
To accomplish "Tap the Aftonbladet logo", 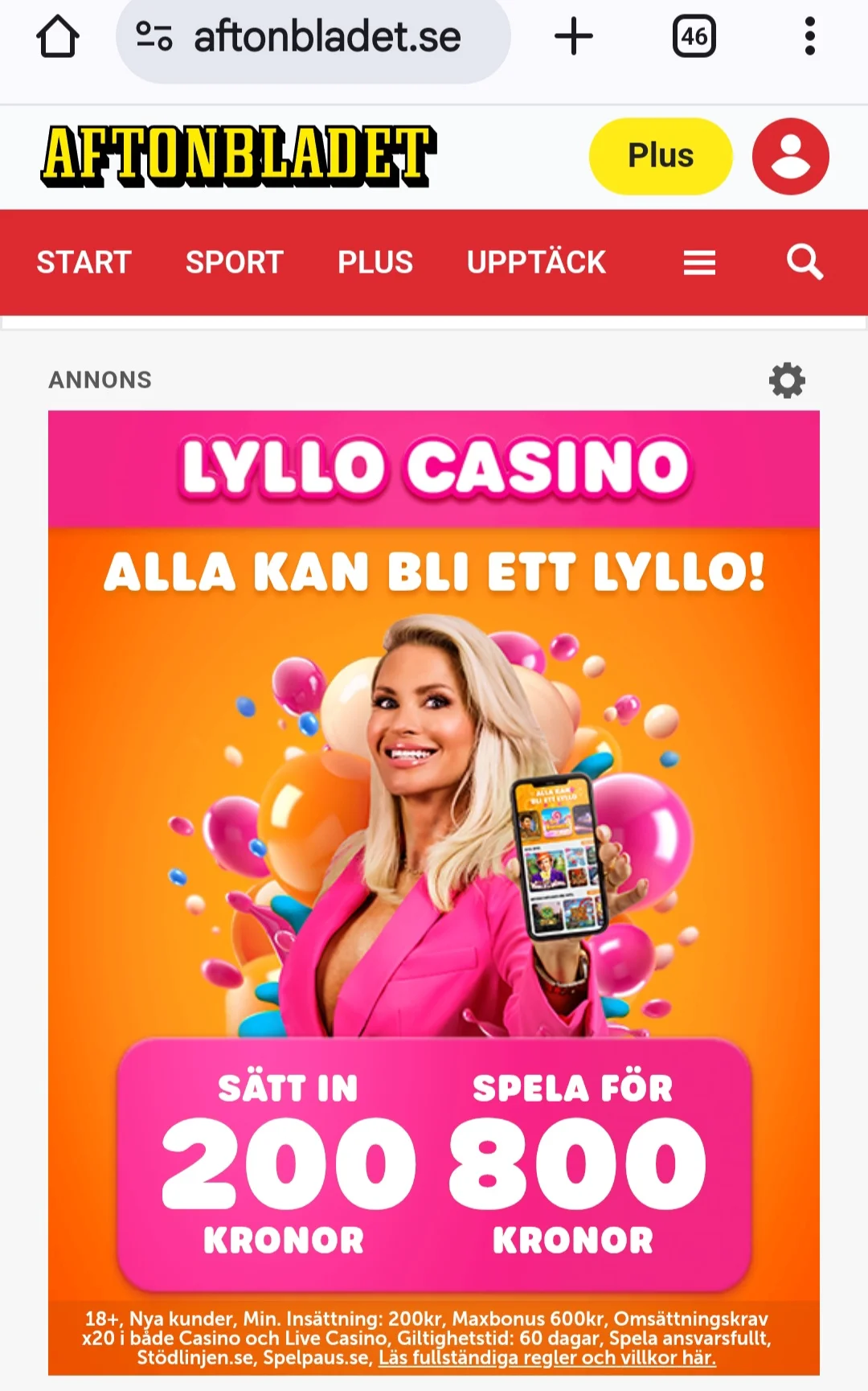I will point(239,156).
